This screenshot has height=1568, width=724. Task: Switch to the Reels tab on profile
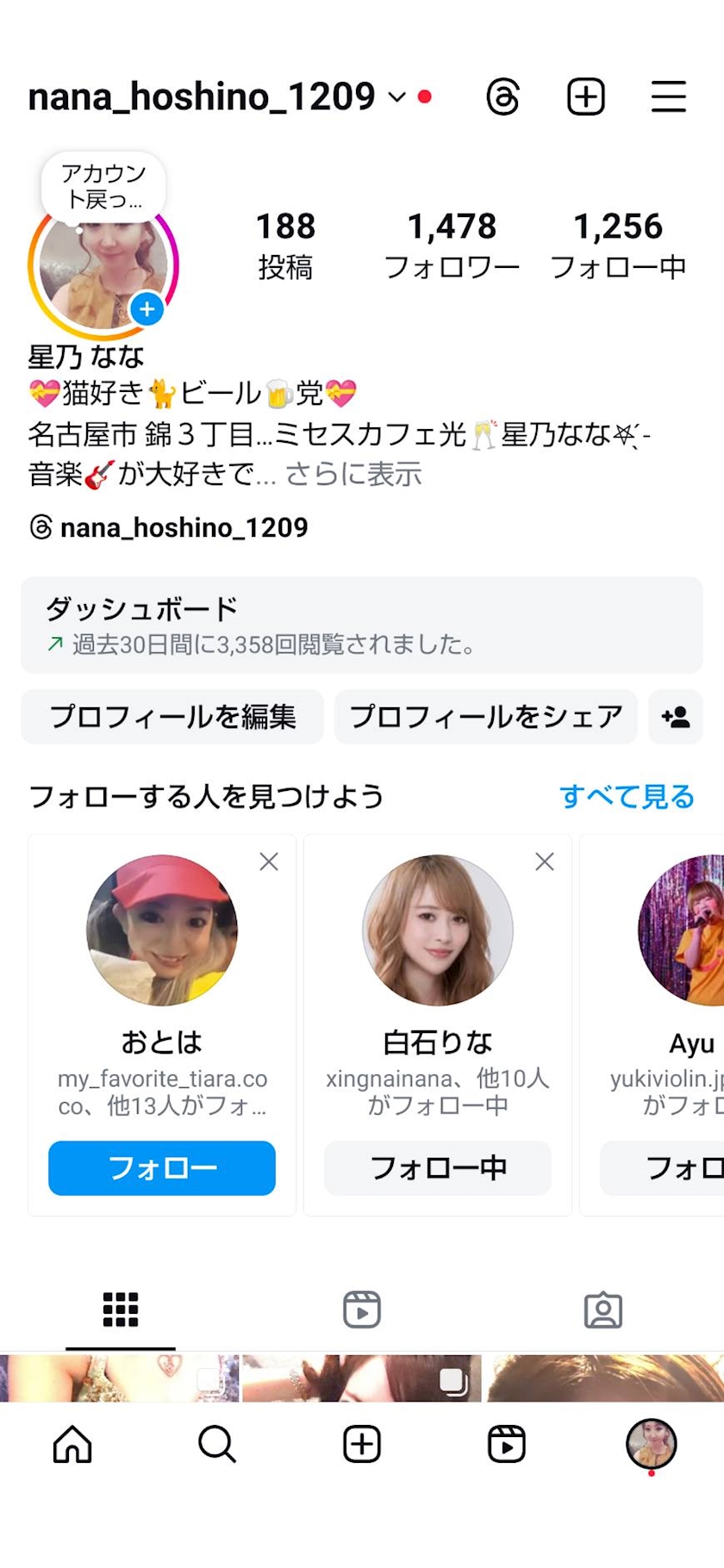click(362, 1310)
